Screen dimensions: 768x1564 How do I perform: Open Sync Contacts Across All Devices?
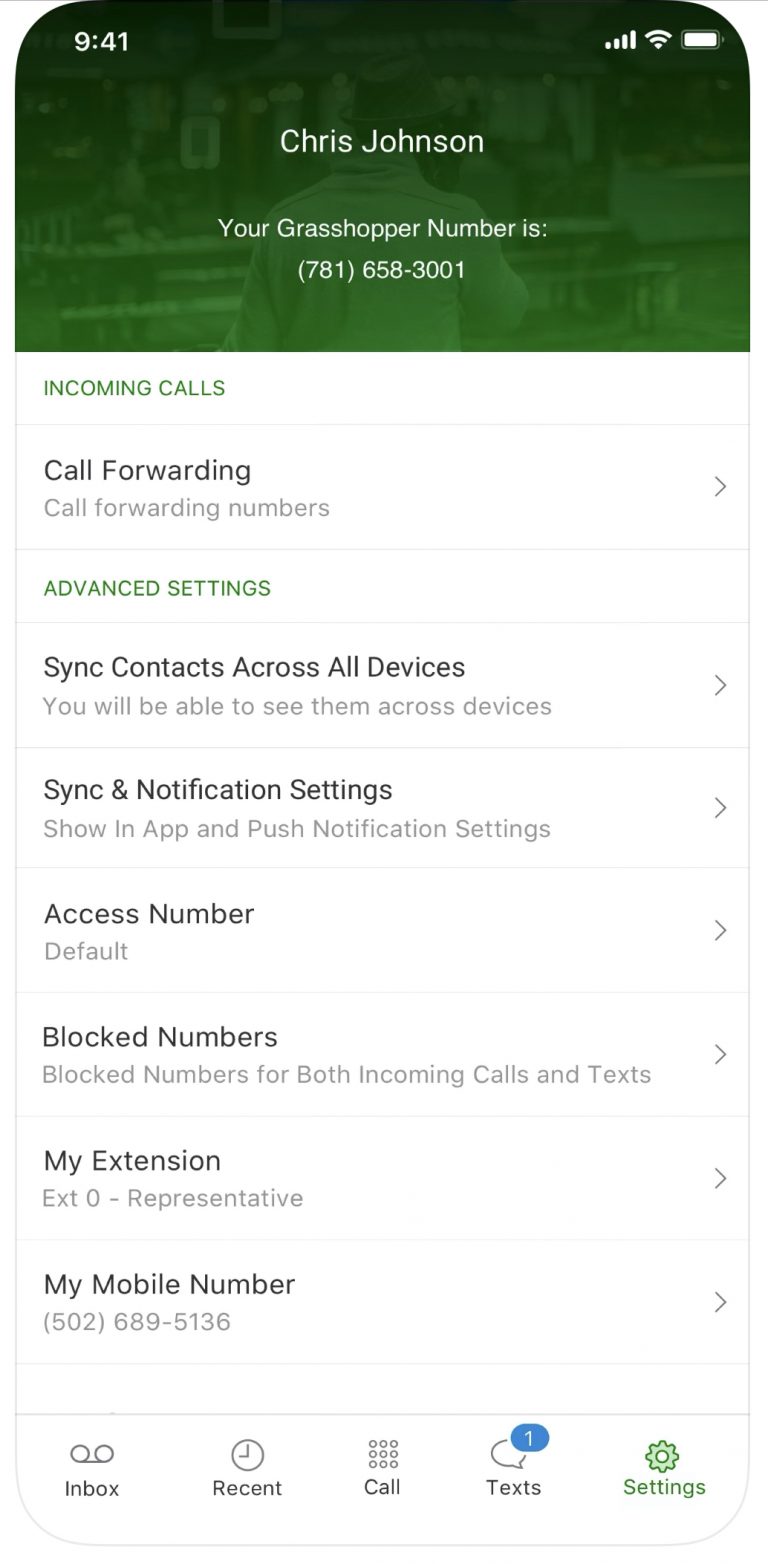[x=382, y=685]
